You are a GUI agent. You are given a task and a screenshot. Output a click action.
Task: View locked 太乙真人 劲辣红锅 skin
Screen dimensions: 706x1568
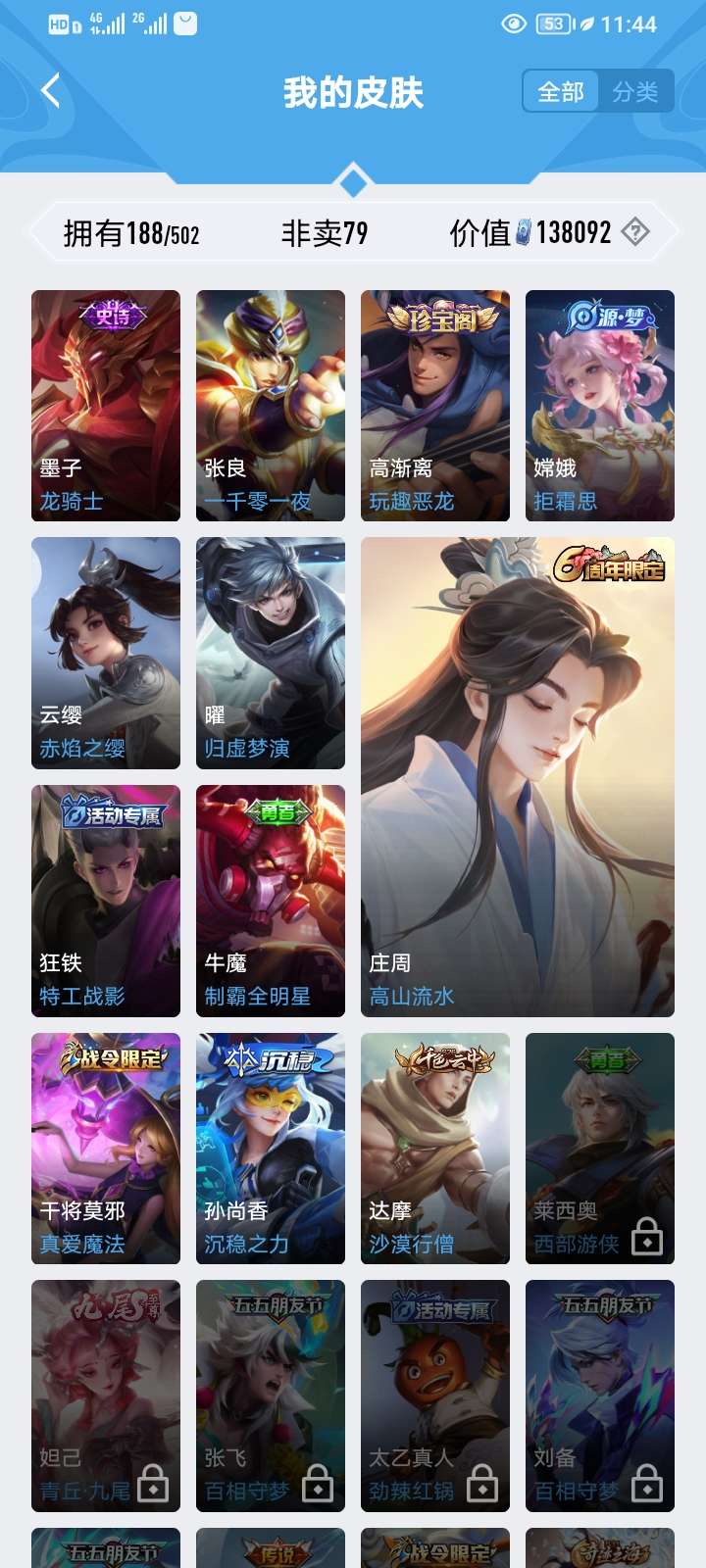tap(435, 1395)
